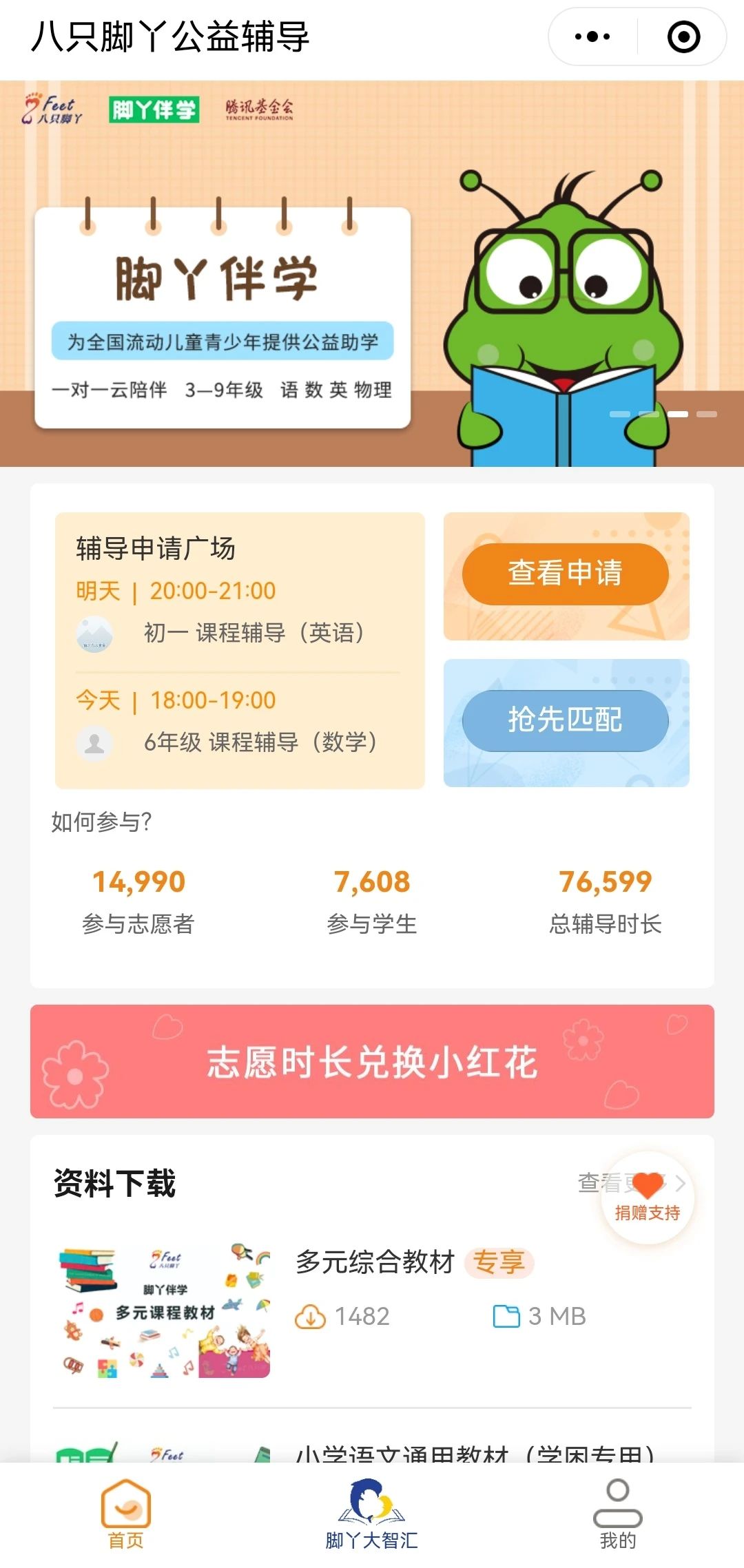Switch to 我的 tab
The height and width of the screenshot is (1568, 744).
pos(617,1514)
